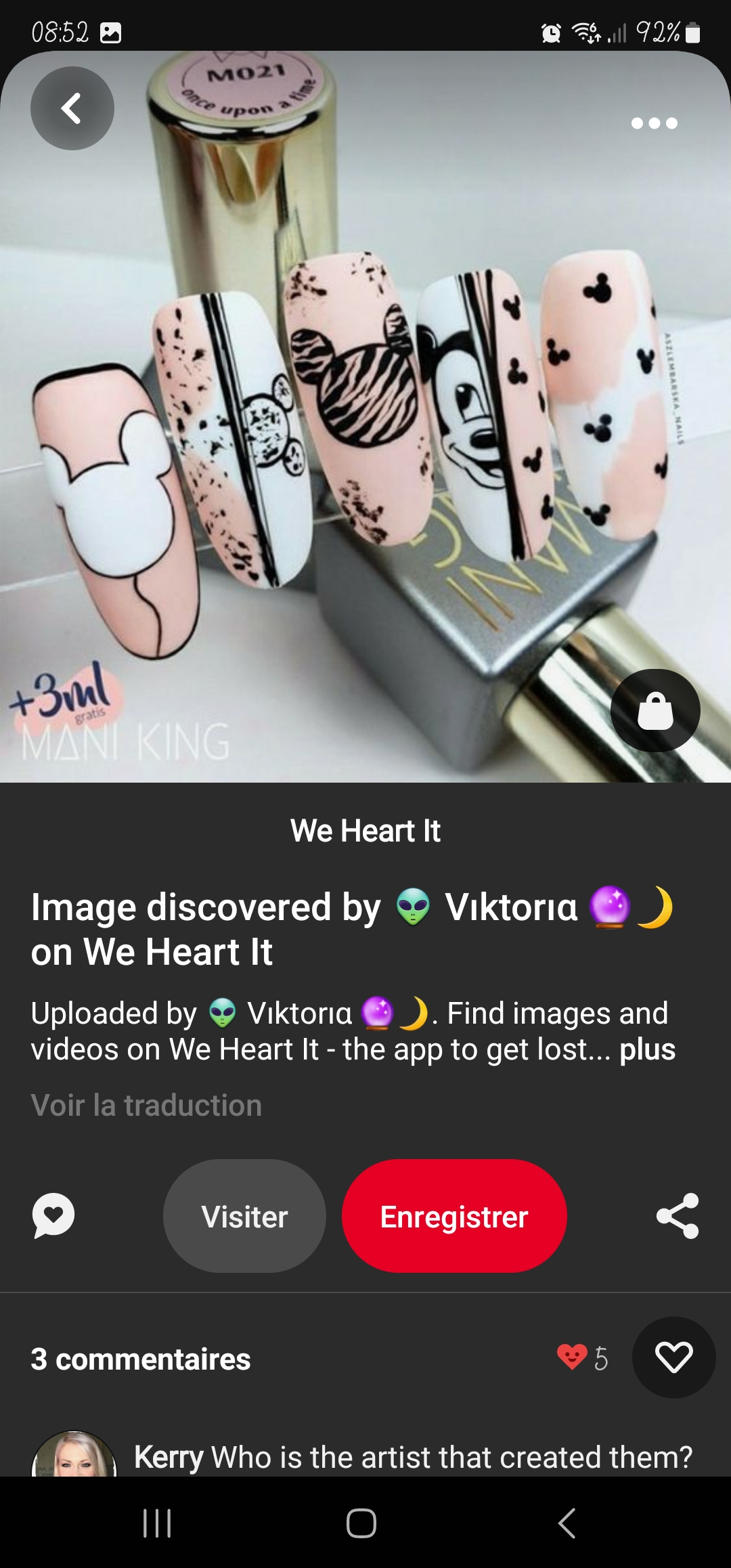Open Kerry's profile picture
The width and height of the screenshot is (731, 1568).
74,1453
